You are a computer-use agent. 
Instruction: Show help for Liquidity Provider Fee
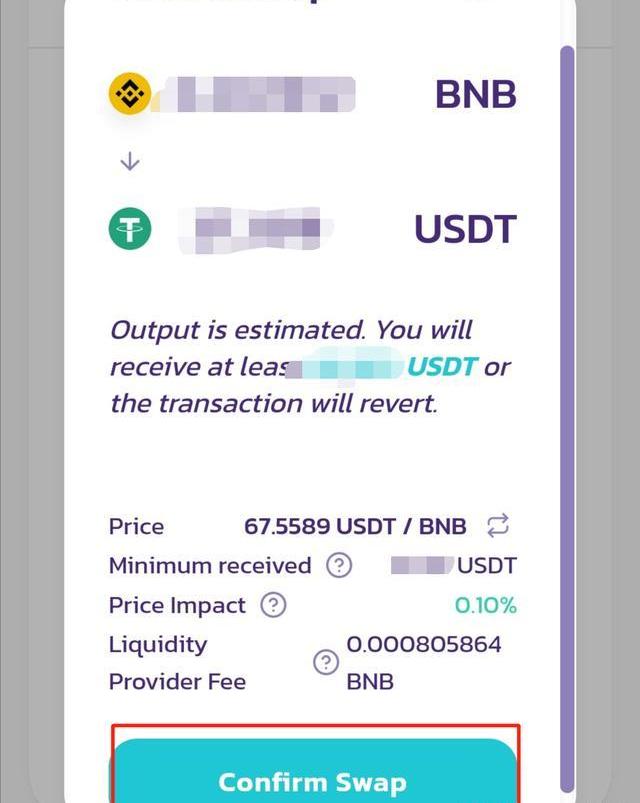326,663
